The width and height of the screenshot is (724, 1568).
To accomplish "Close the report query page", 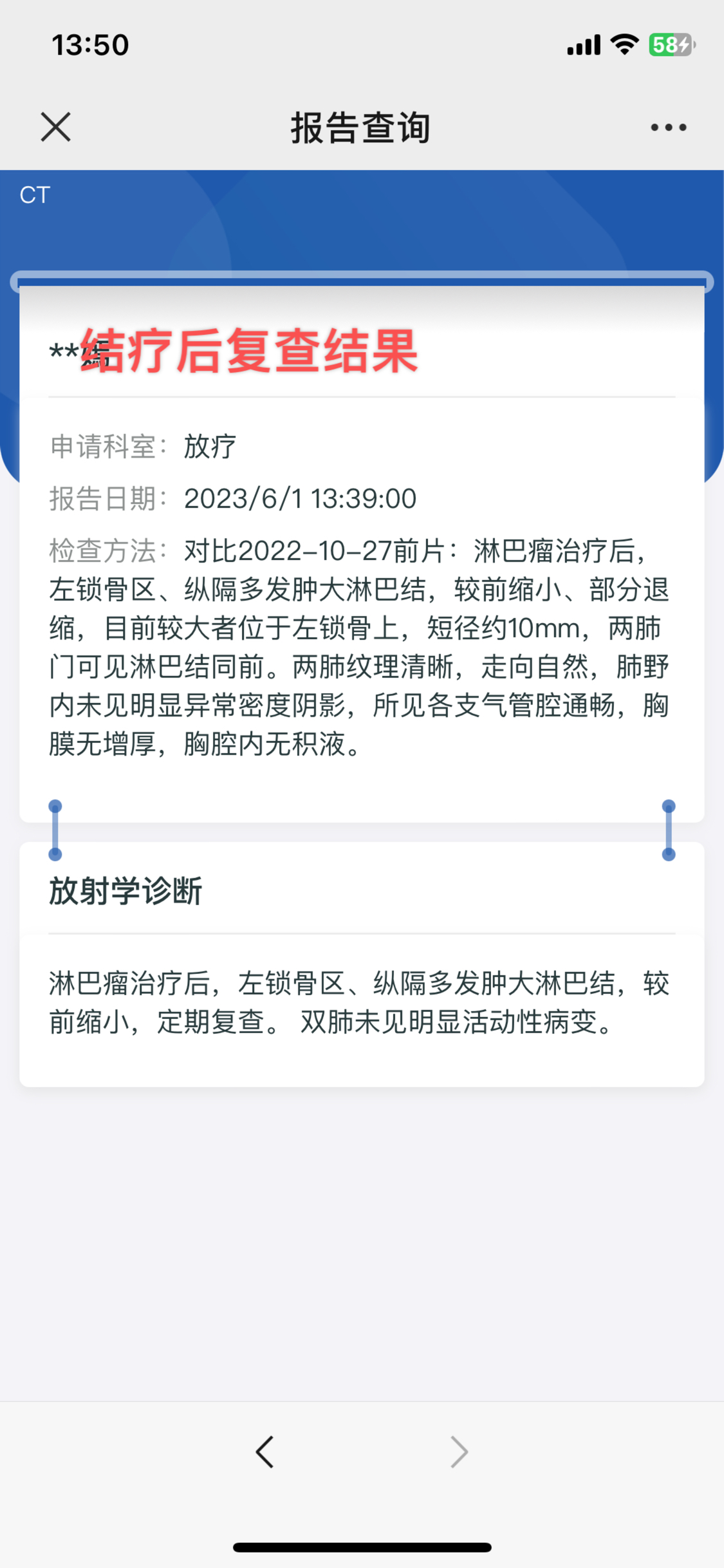I will (56, 127).
